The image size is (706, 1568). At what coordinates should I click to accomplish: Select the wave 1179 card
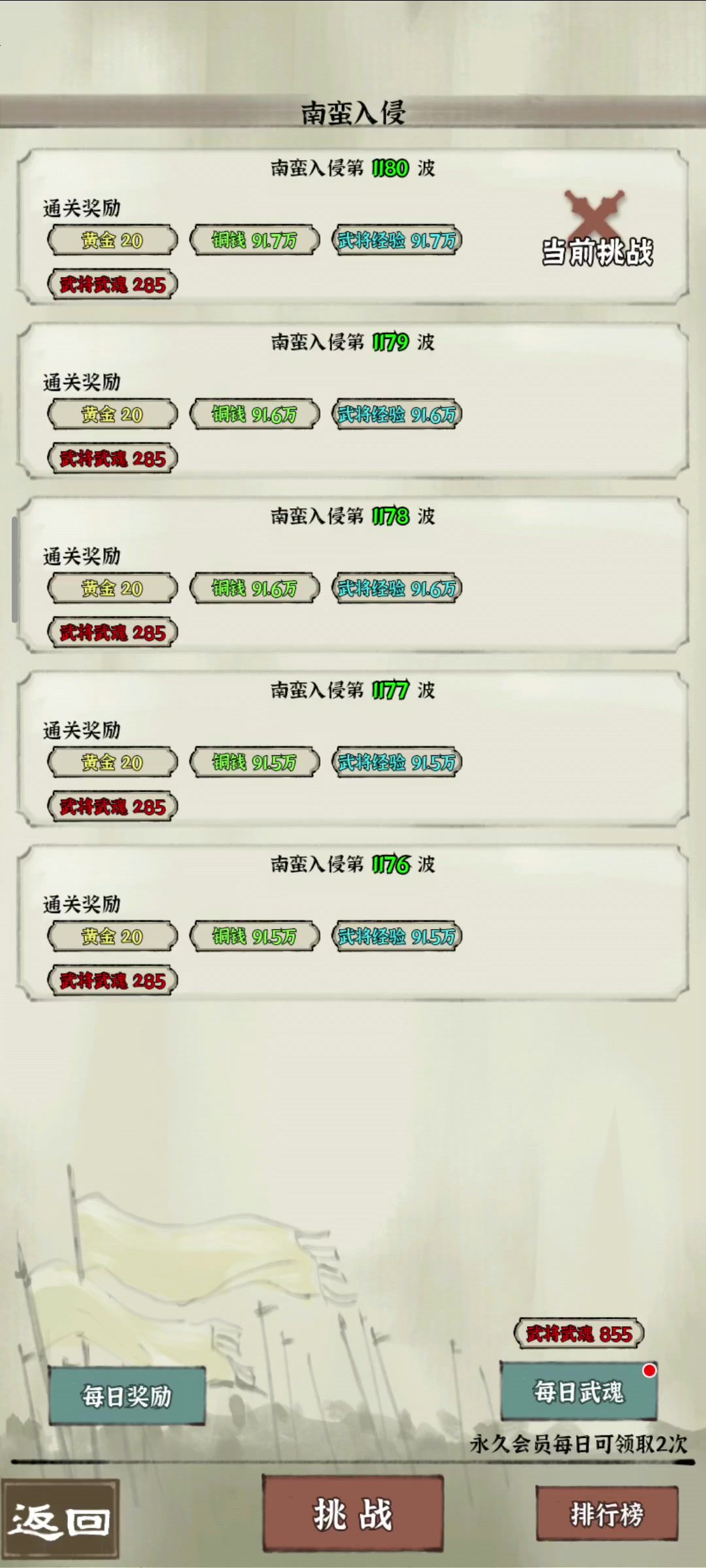[353, 400]
